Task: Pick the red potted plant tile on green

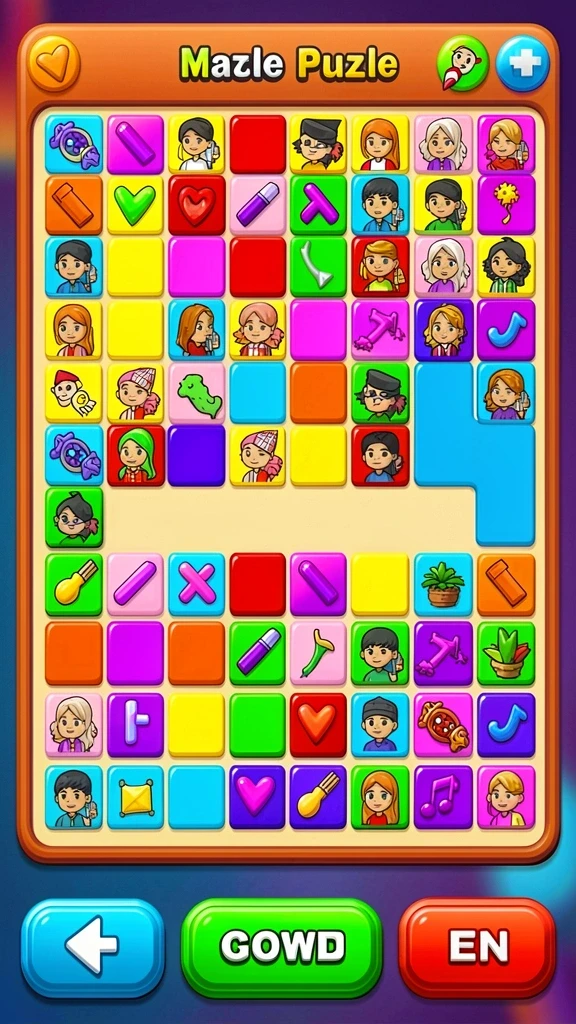Action: [x=505, y=652]
